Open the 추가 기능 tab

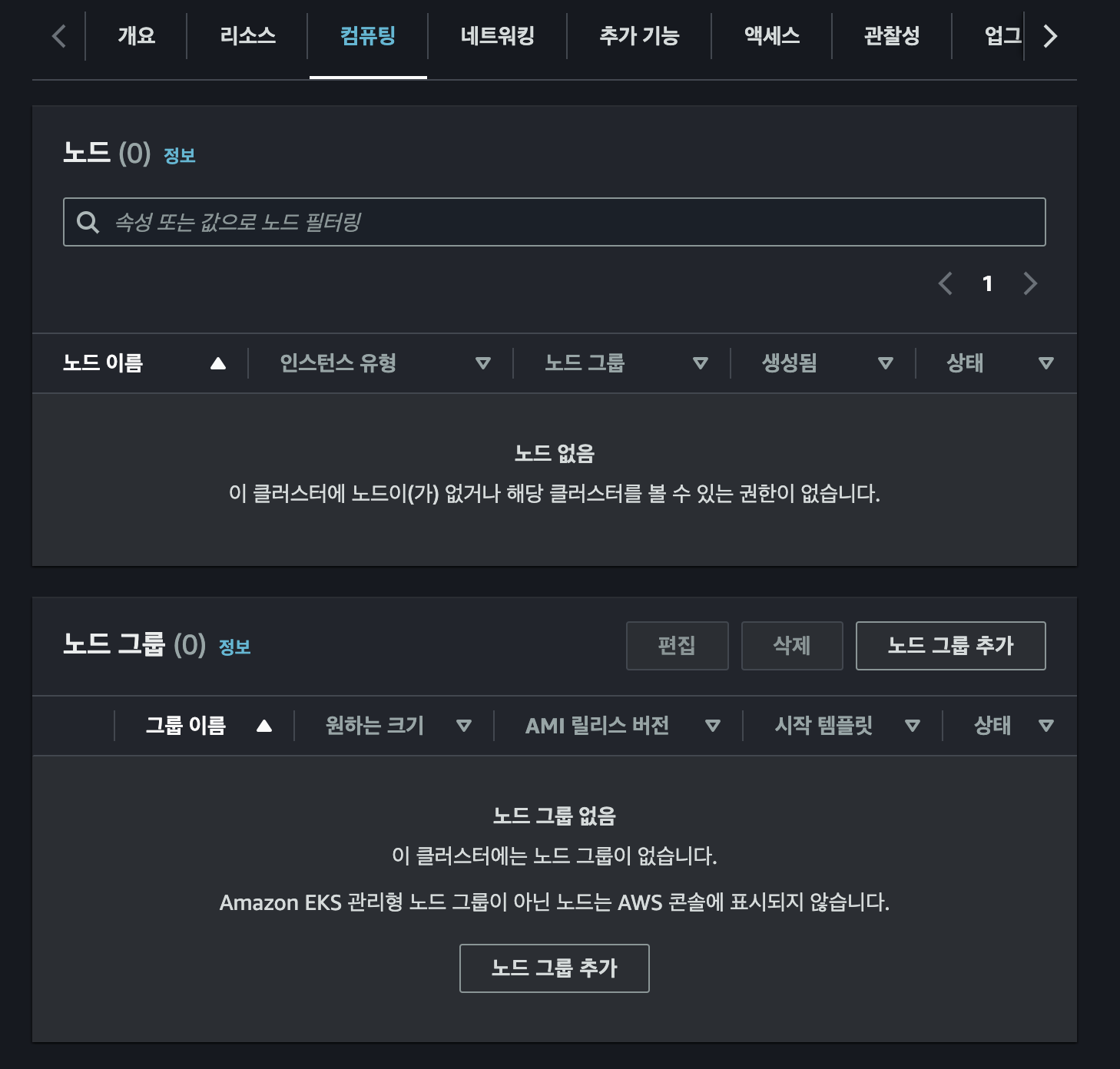point(639,36)
